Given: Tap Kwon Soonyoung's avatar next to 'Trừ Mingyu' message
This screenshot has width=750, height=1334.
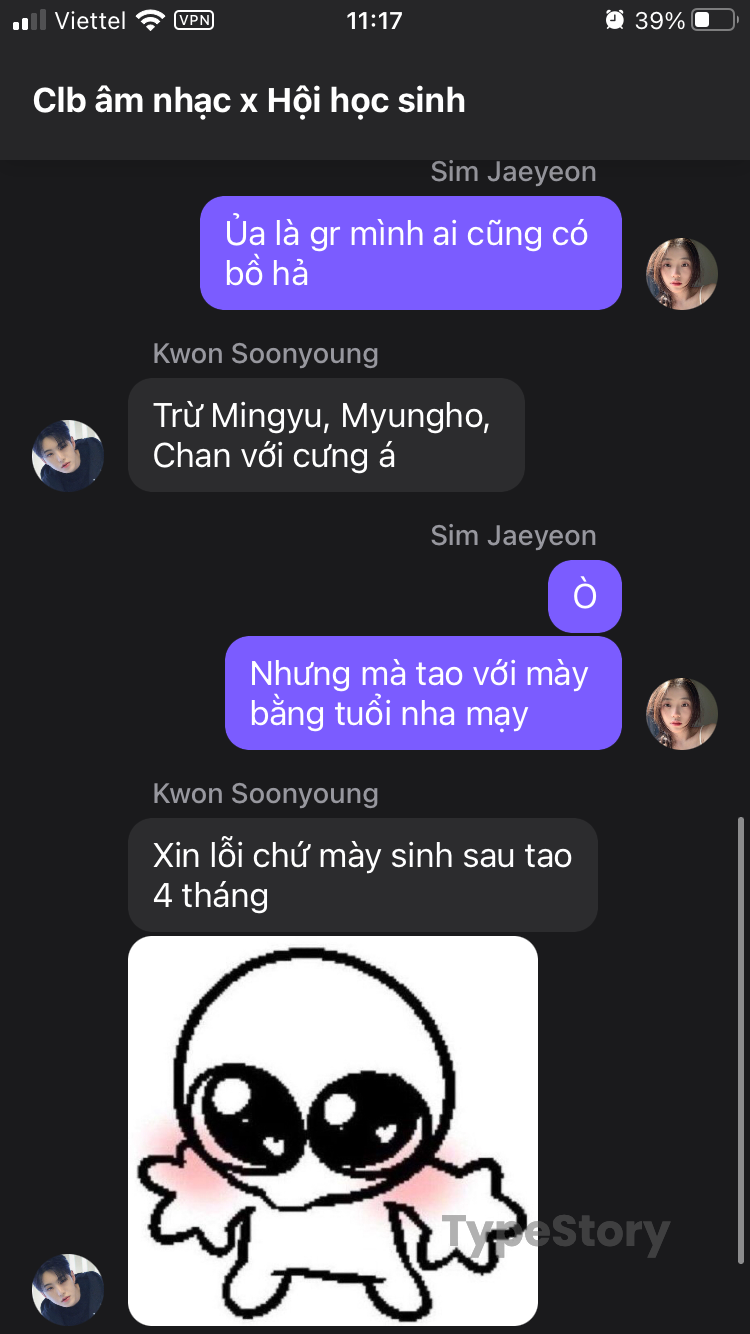Looking at the screenshot, I should 68,456.
